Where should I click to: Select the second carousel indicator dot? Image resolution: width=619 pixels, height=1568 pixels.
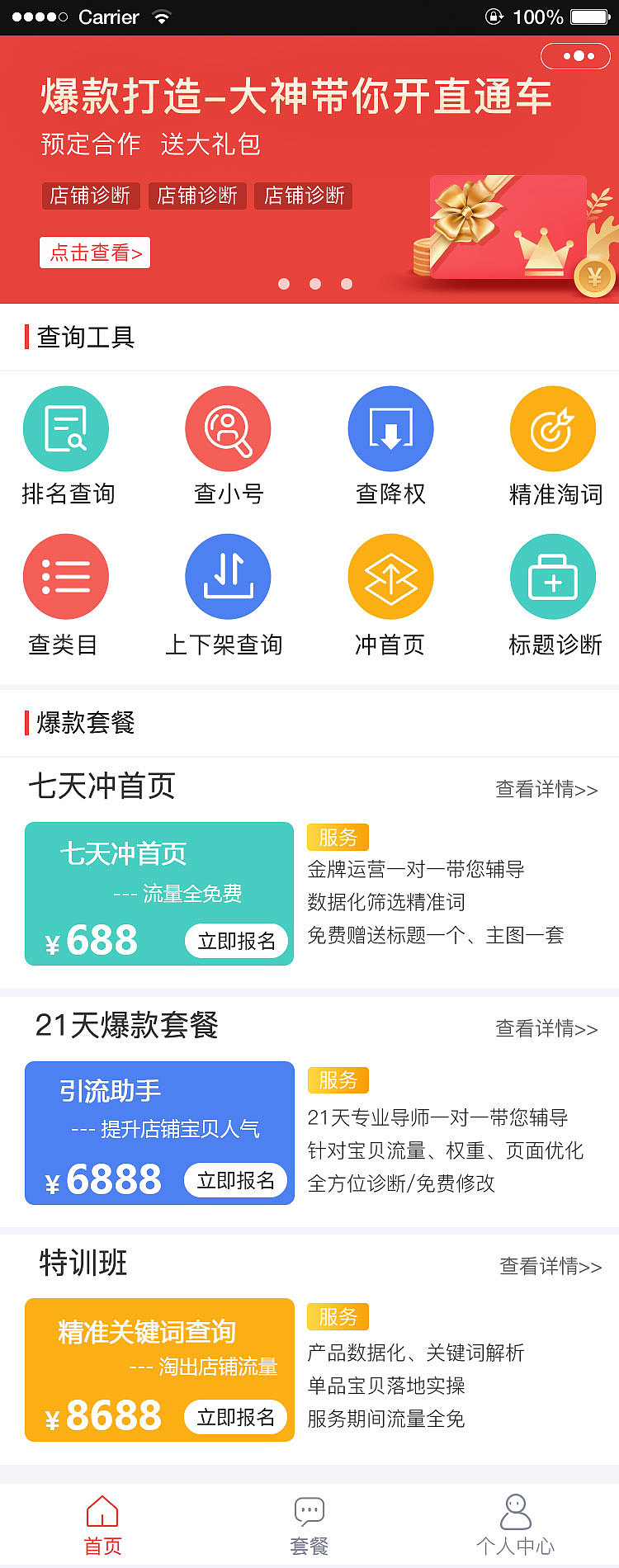pos(315,283)
